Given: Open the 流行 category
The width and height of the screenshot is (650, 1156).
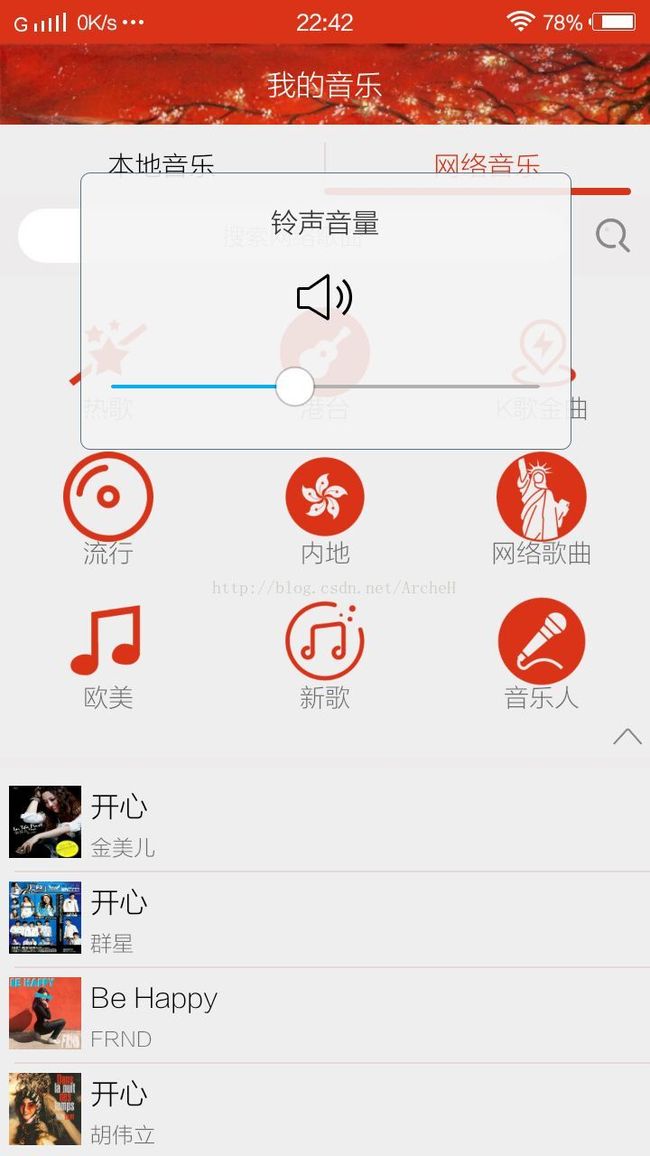Looking at the screenshot, I should [x=108, y=509].
